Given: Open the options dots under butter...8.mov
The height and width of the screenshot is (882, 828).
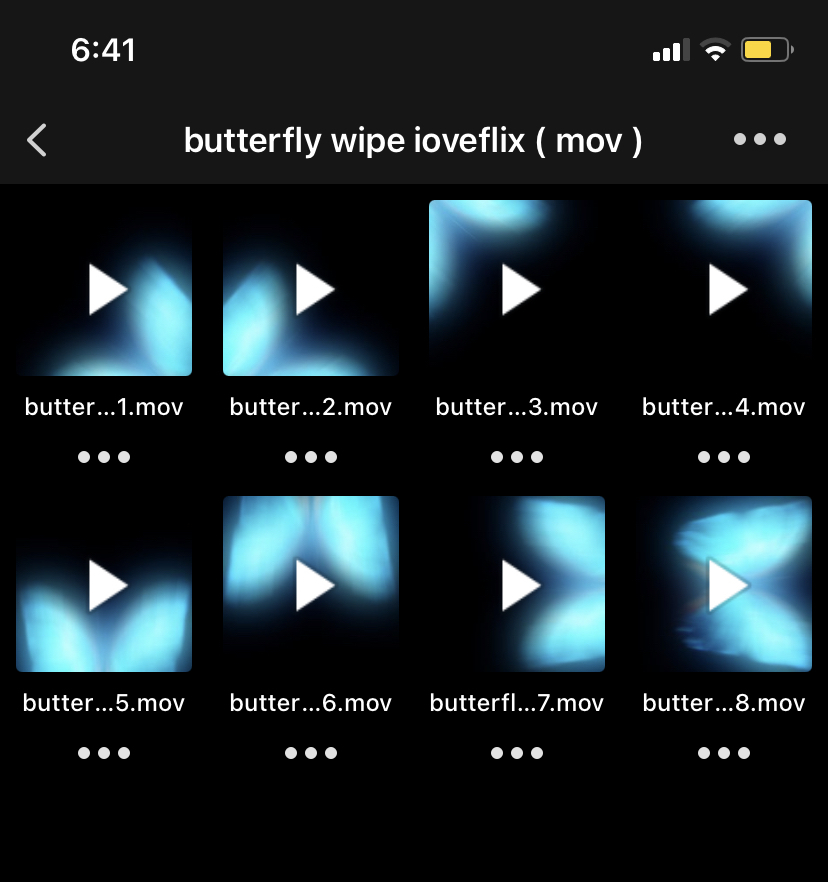Looking at the screenshot, I should 724,753.
